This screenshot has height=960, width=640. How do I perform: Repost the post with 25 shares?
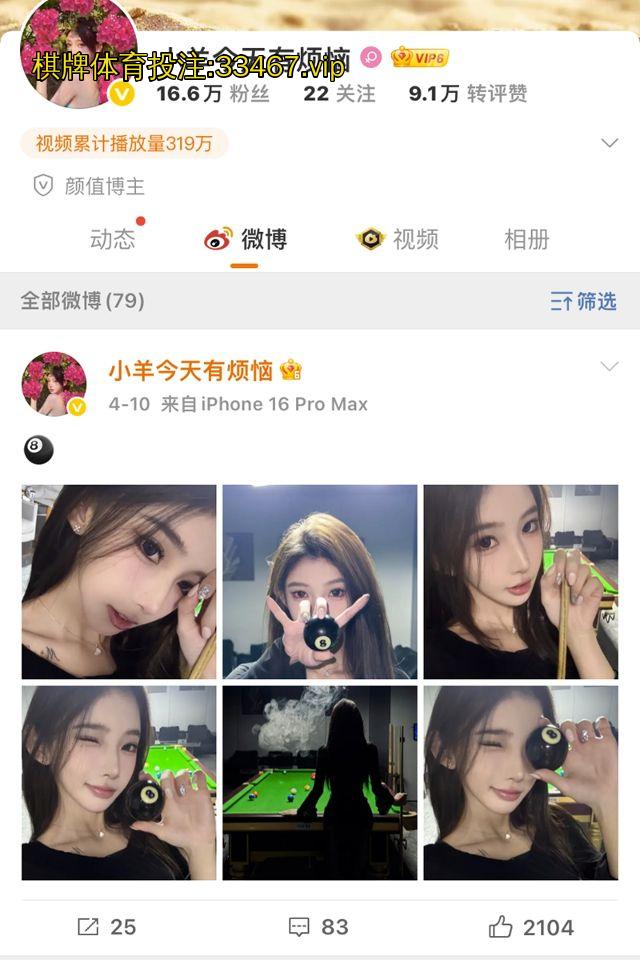coord(107,927)
